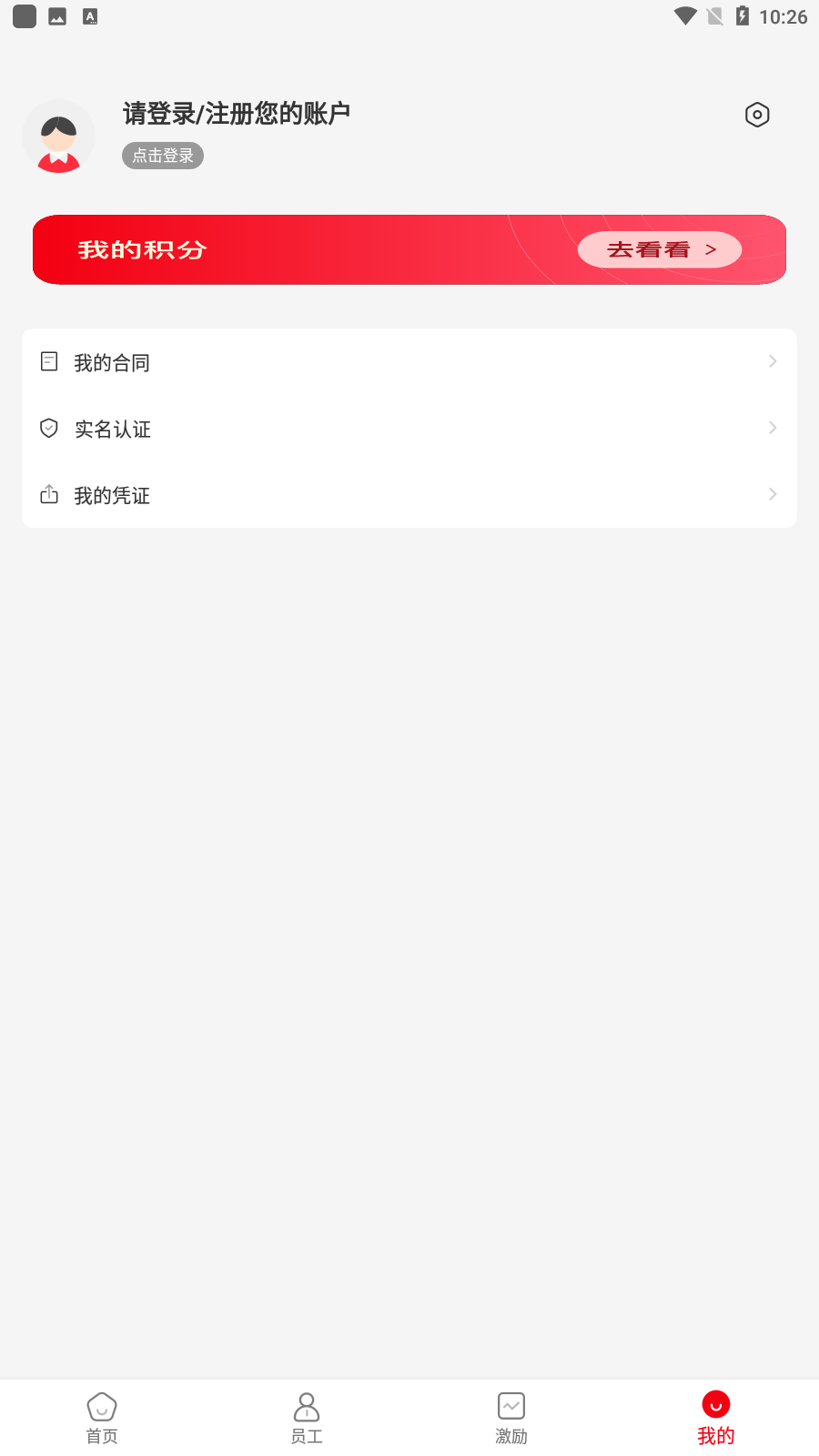Open the 我的合同 row

[409, 362]
